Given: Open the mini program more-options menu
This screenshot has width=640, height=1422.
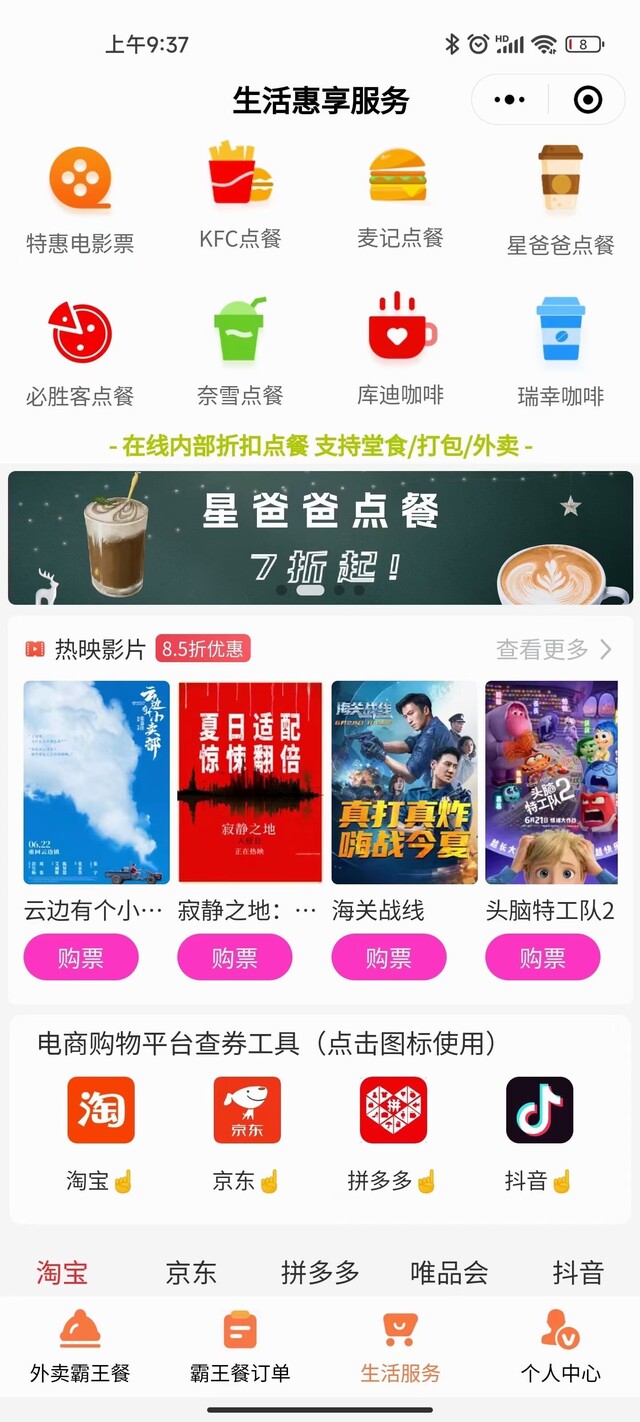Looking at the screenshot, I should coord(510,100).
